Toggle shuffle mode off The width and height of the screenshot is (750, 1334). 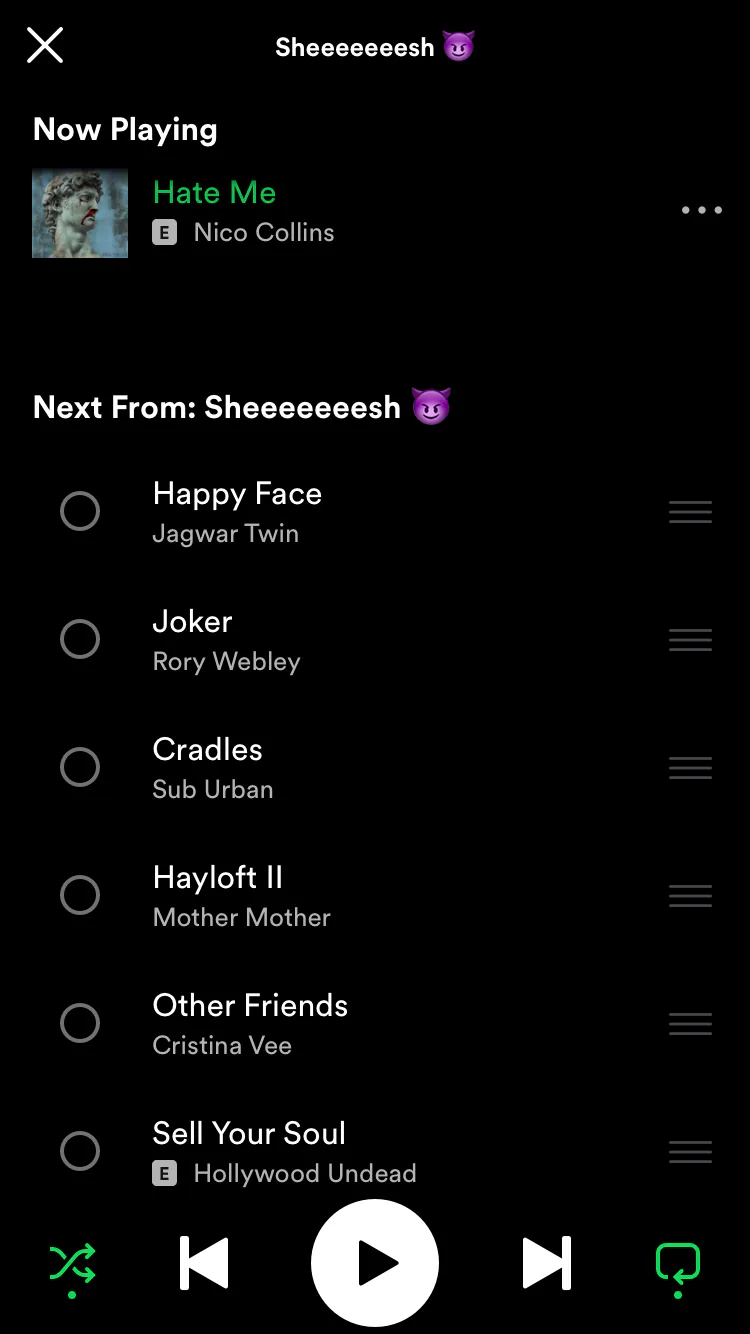(73, 1264)
